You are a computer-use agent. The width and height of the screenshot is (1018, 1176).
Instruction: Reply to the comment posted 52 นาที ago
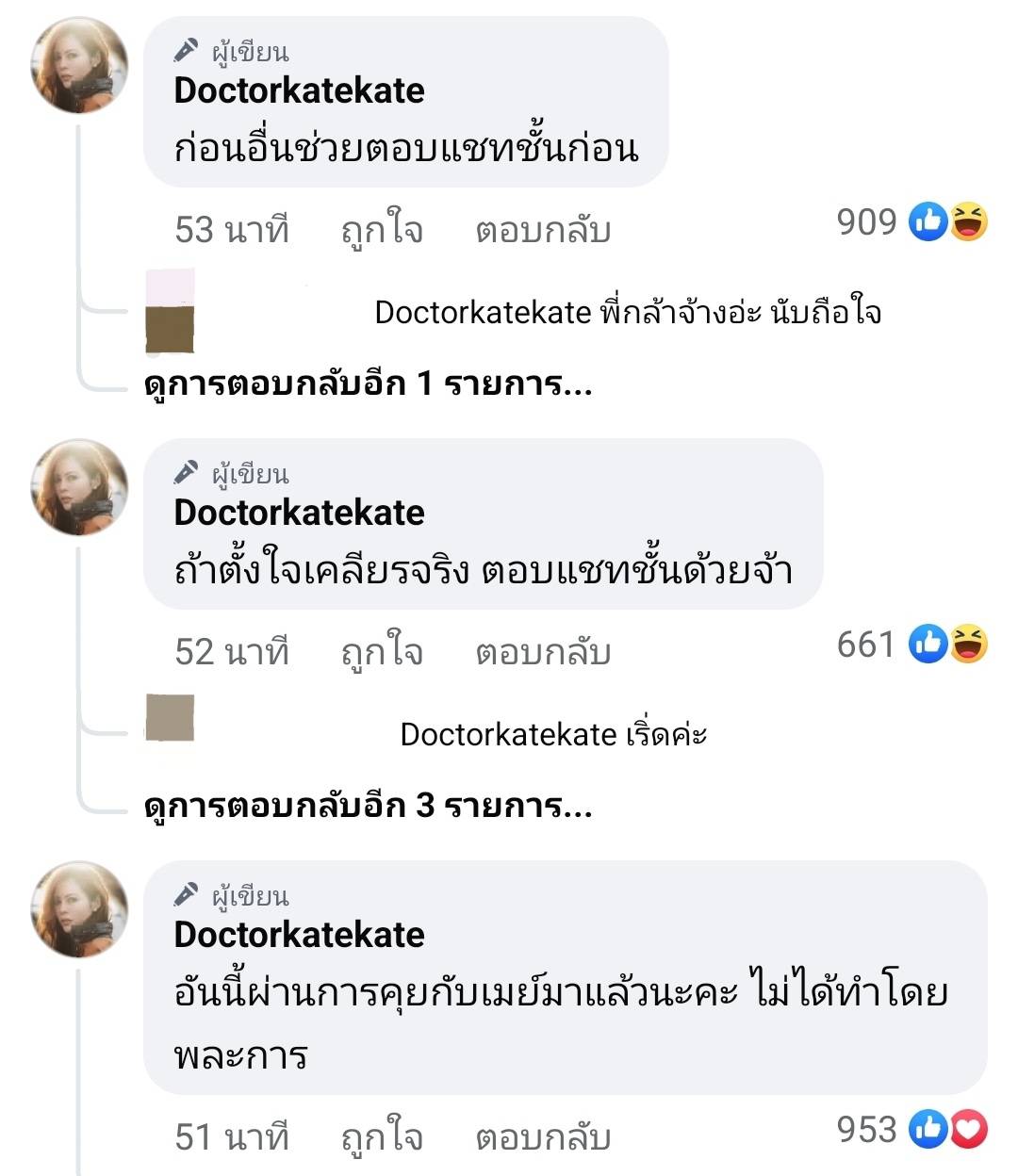point(543,652)
